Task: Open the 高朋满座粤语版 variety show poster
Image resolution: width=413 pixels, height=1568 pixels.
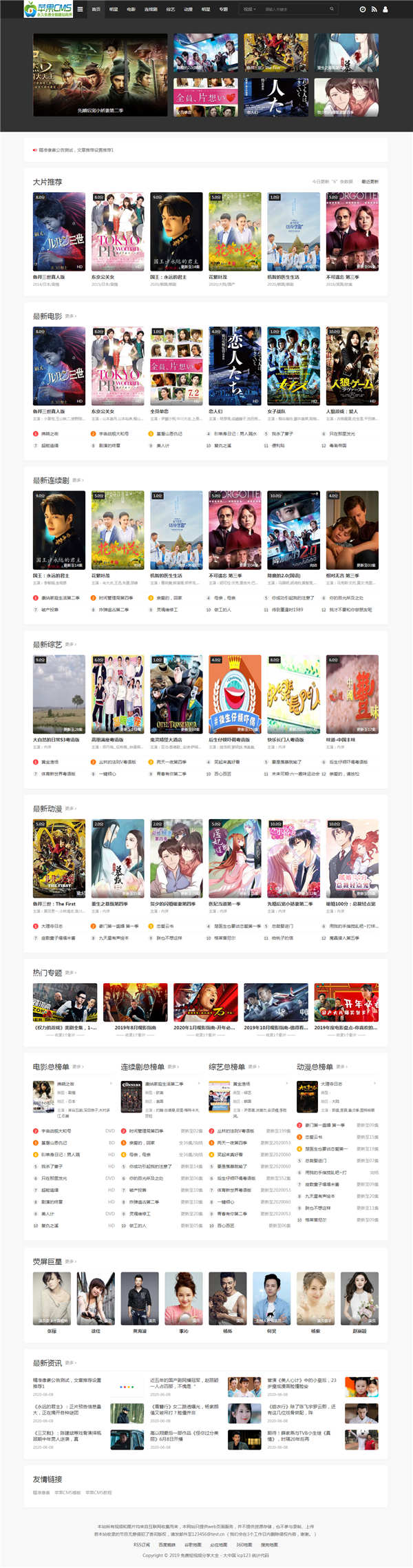Action: [118, 694]
